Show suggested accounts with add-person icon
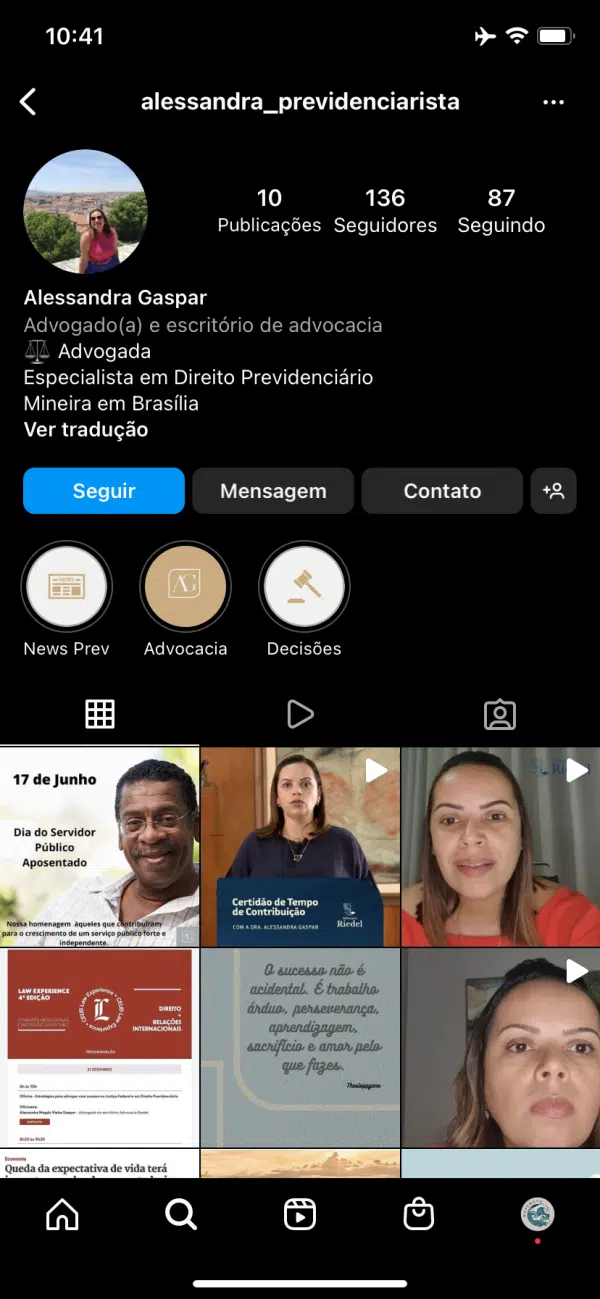This screenshot has width=600, height=1299. [553, 491]
